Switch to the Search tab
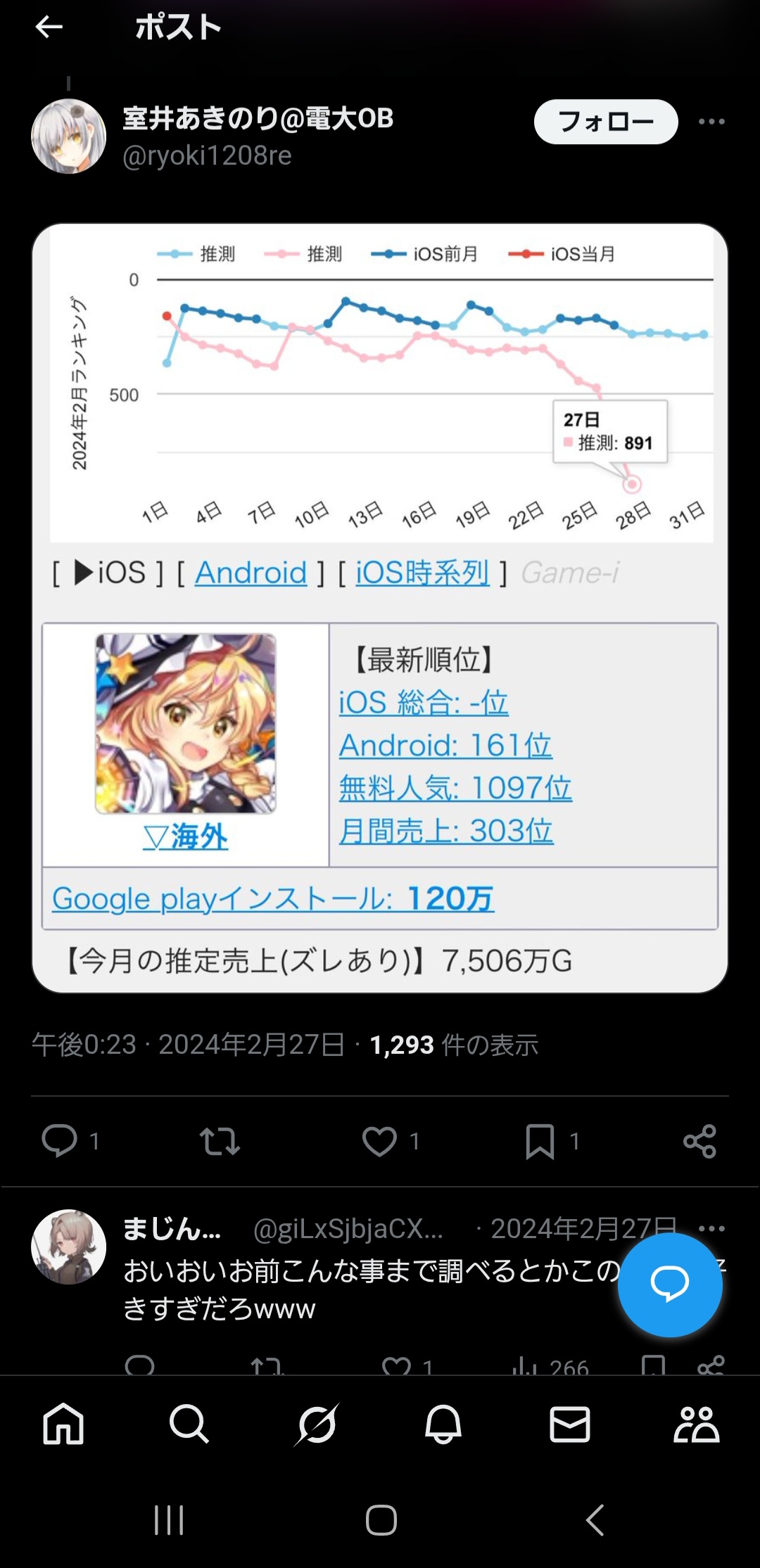Image resolution: width=760 pixels, height=1568 pixels. [189, 1424]
